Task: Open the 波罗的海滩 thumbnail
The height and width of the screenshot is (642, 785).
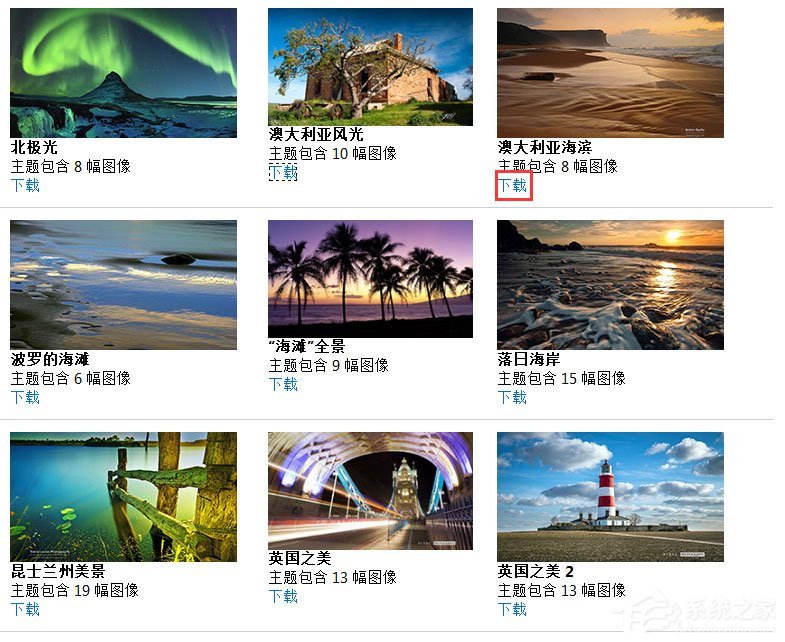Action: (x=123, y=285)
